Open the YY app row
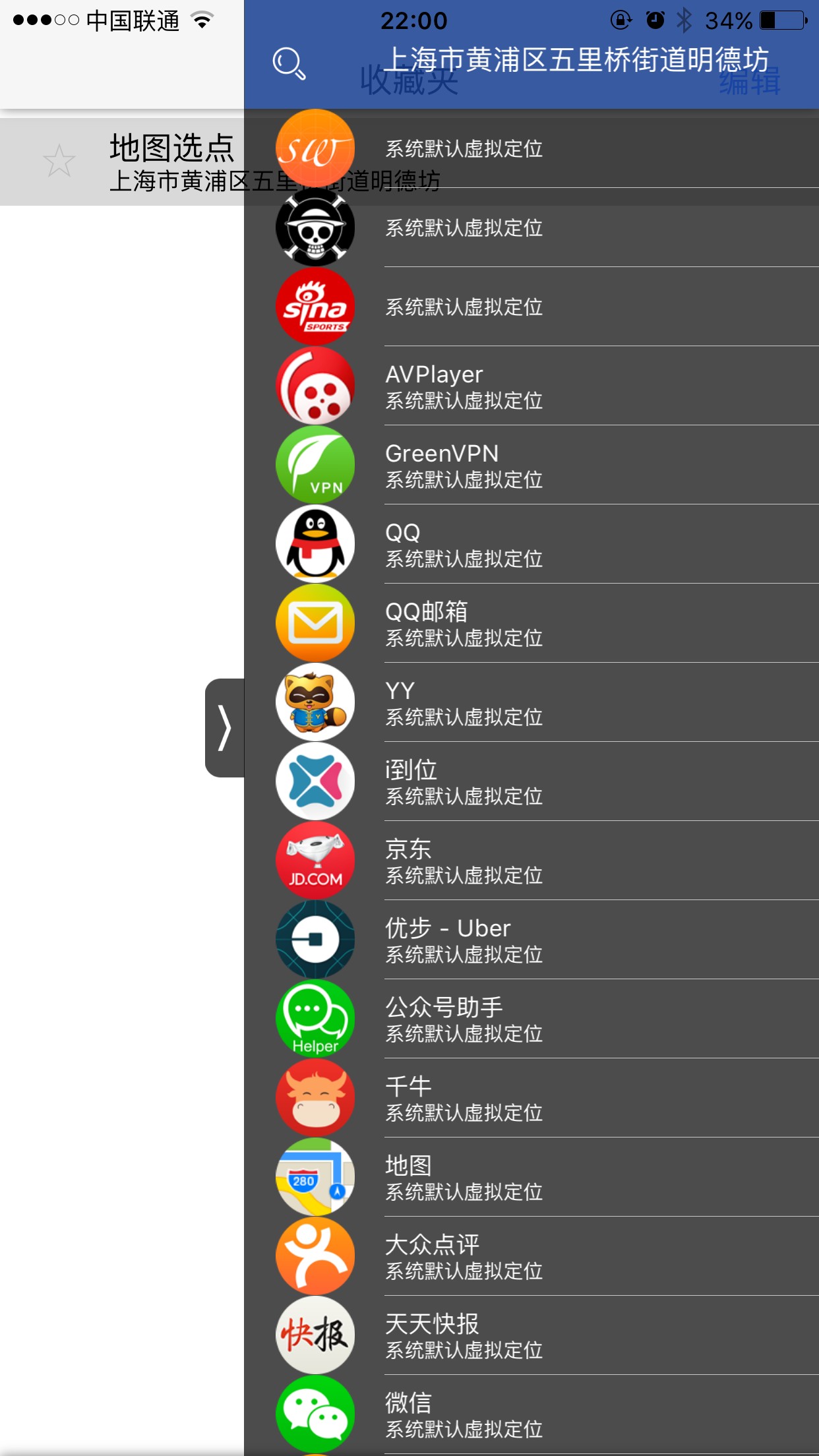The image size is (819, 1456). (x=531, y=702)
